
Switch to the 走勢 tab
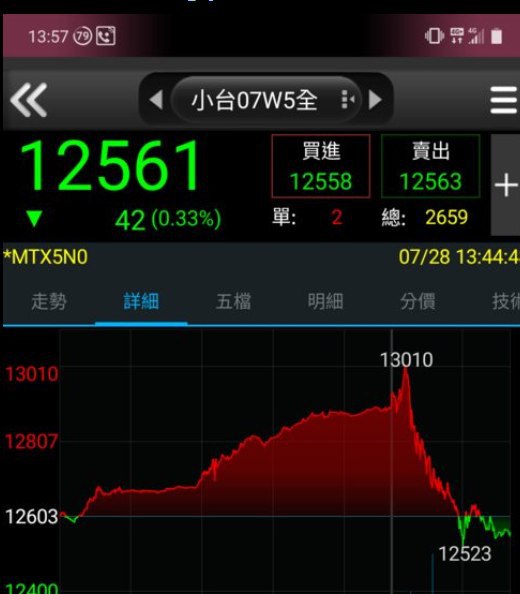click(49, 302)
